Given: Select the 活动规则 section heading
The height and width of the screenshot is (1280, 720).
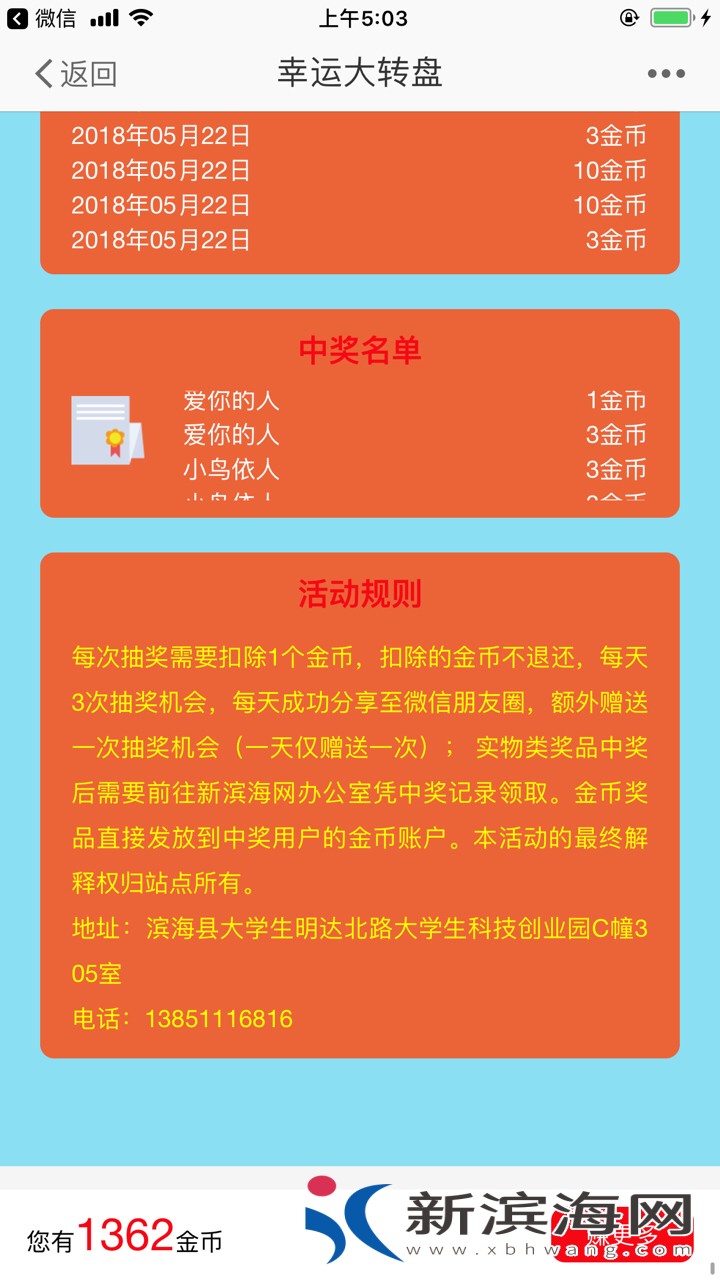Looking at the screenshot, I should [360, 595].
